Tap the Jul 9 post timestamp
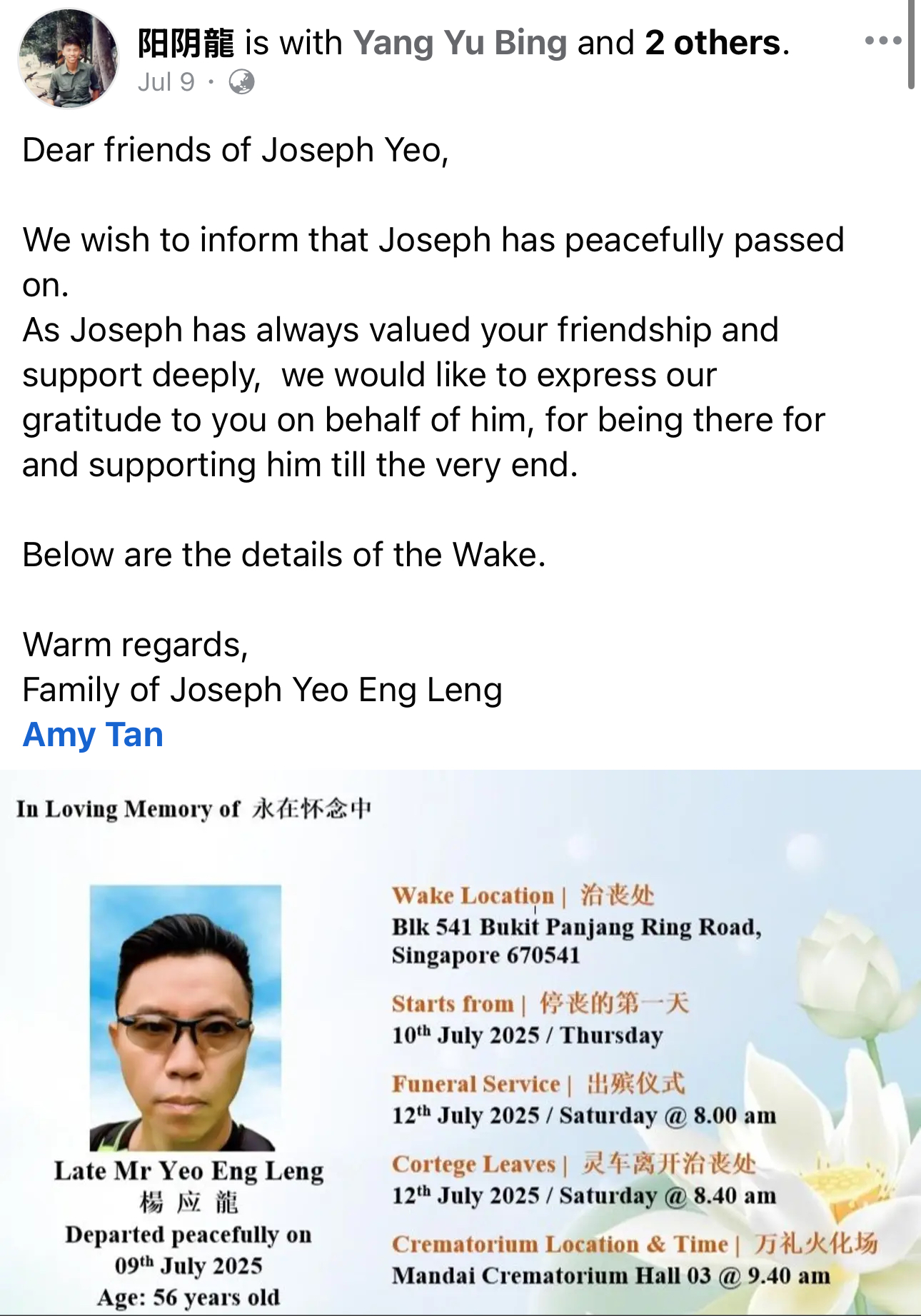The image size is (921, 1316). [166, 83]
